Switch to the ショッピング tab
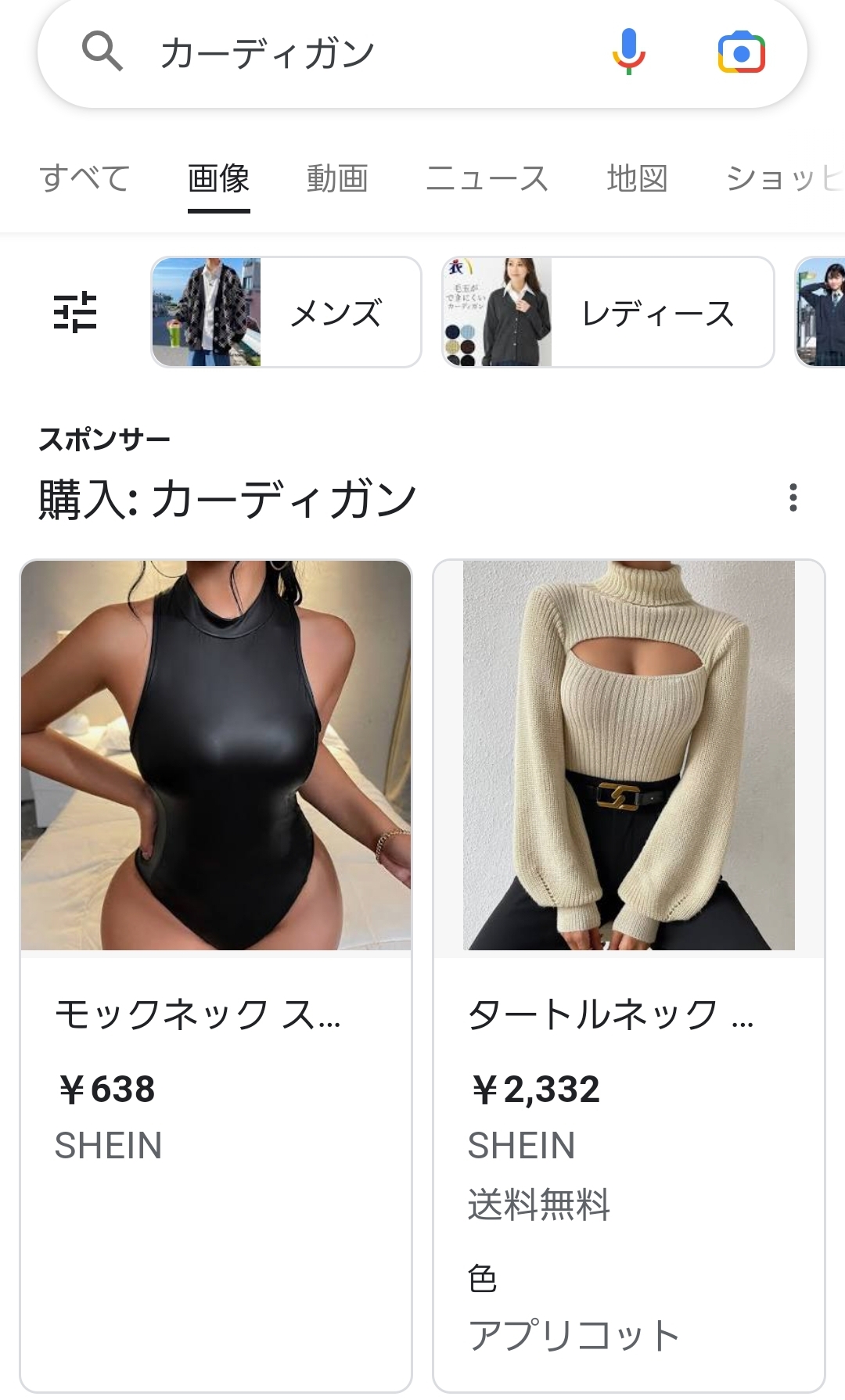This screenshot has width=845, height=1400. tap(782, 179)
